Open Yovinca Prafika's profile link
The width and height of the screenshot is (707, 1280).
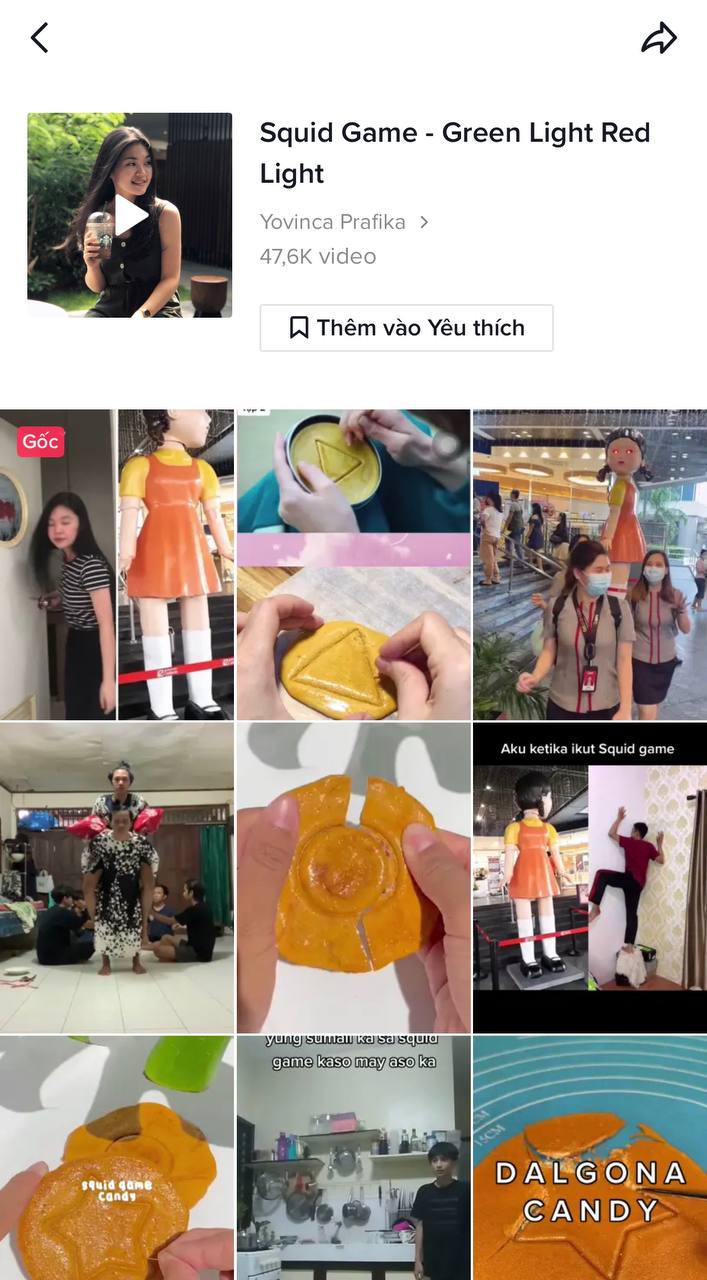[x=343, y=222]
